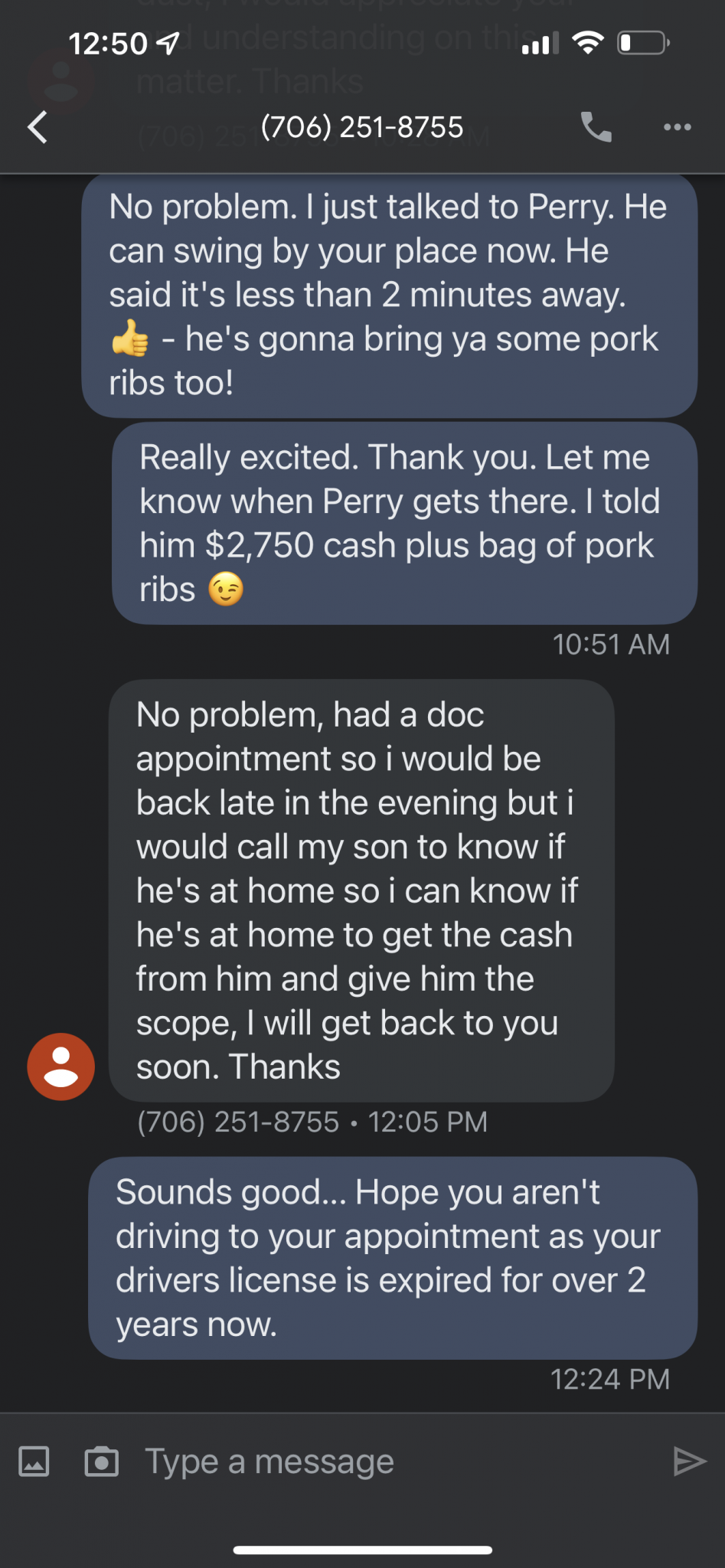
Task: Call (706) 251-8755 with the phone icon
Action: (x=596, y=127)
